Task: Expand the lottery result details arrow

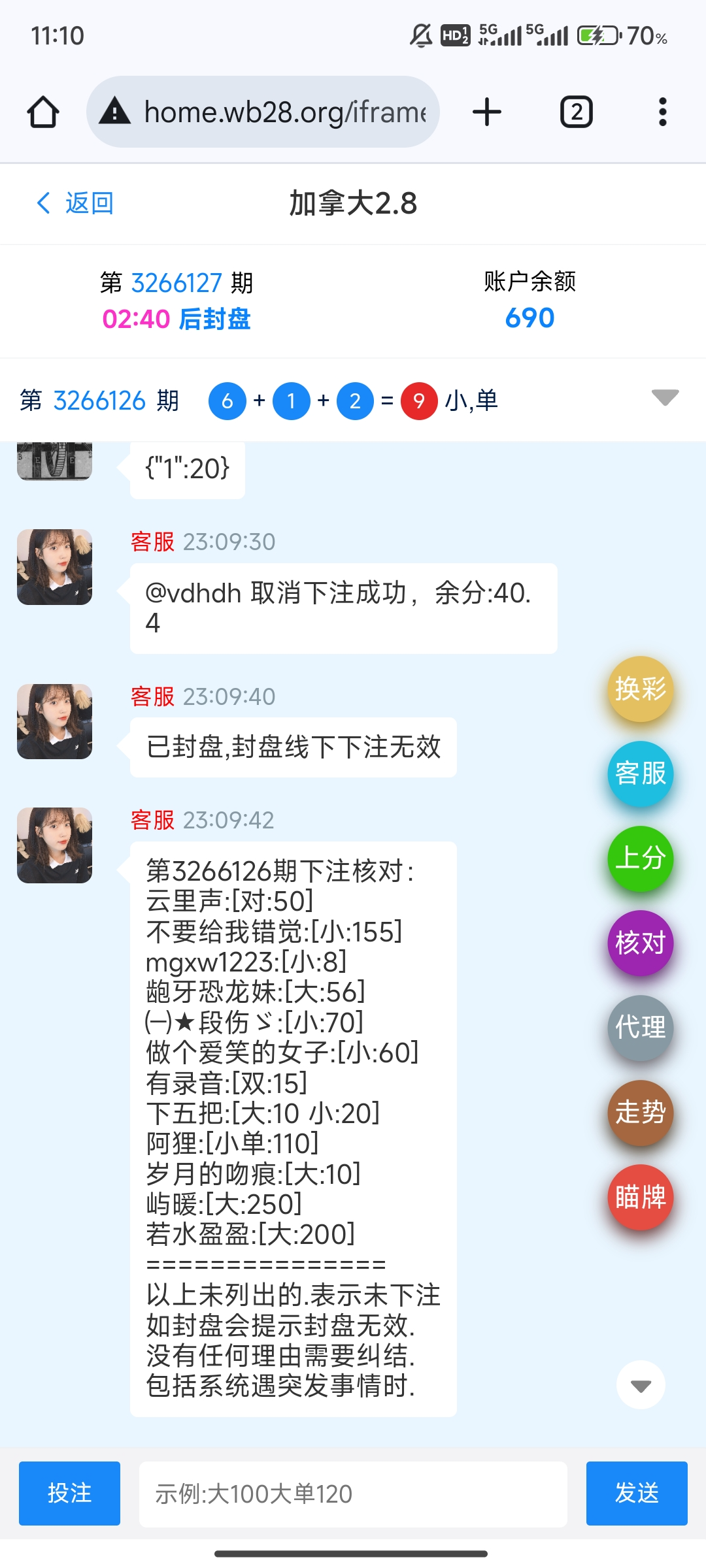Action: [664, 399]
